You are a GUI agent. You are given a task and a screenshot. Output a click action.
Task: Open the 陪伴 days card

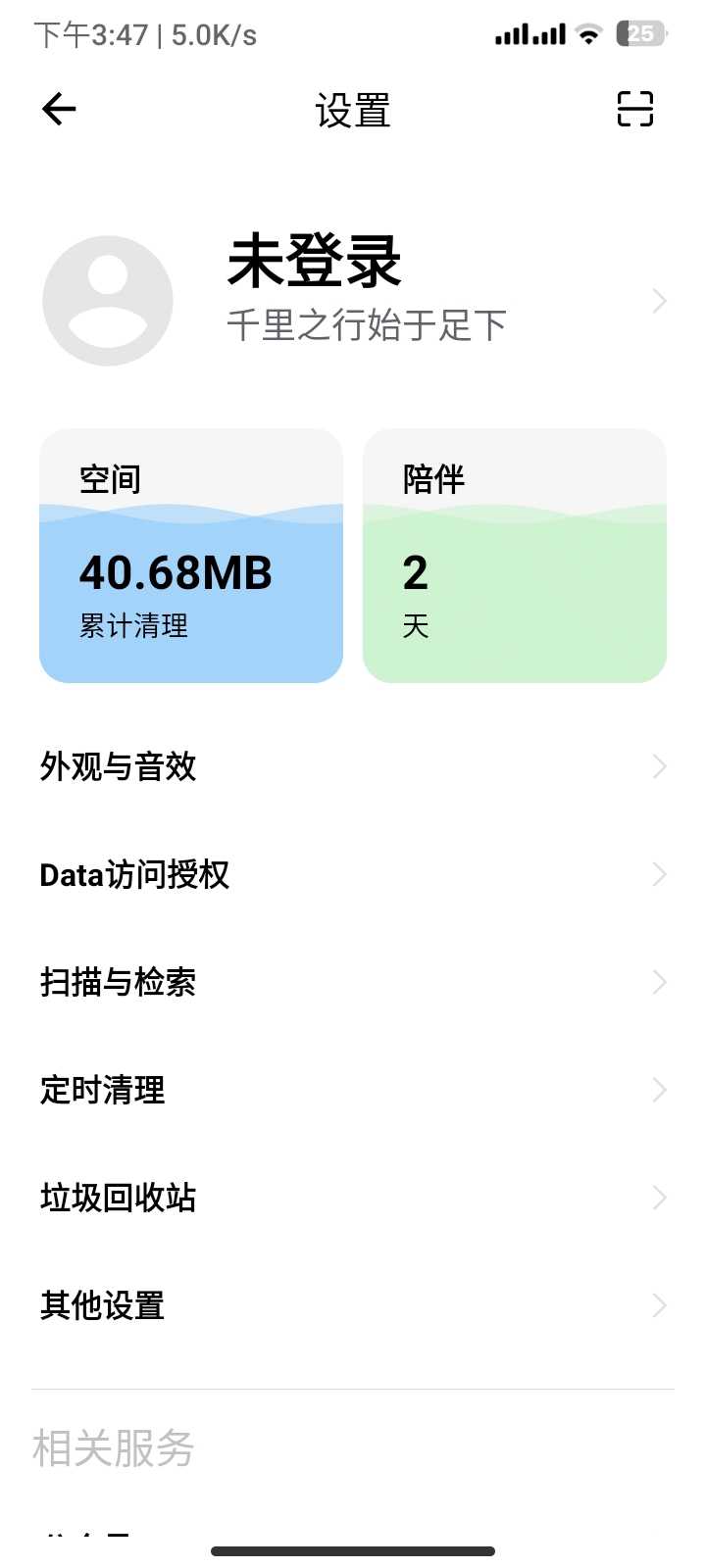[x=515, y=556]
